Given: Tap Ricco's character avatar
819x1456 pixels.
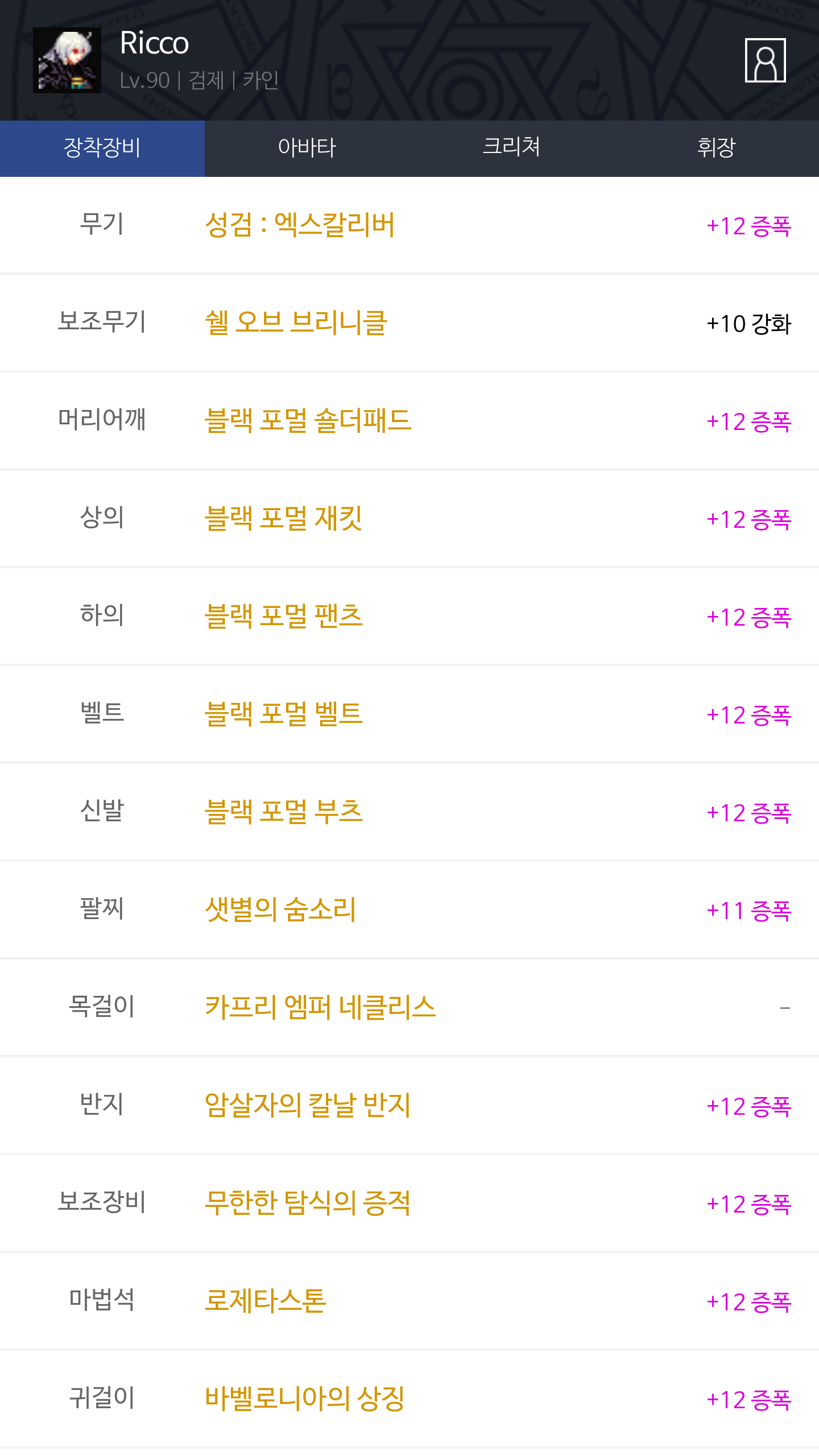Looking at the screenshot, I should pos(67,60).
